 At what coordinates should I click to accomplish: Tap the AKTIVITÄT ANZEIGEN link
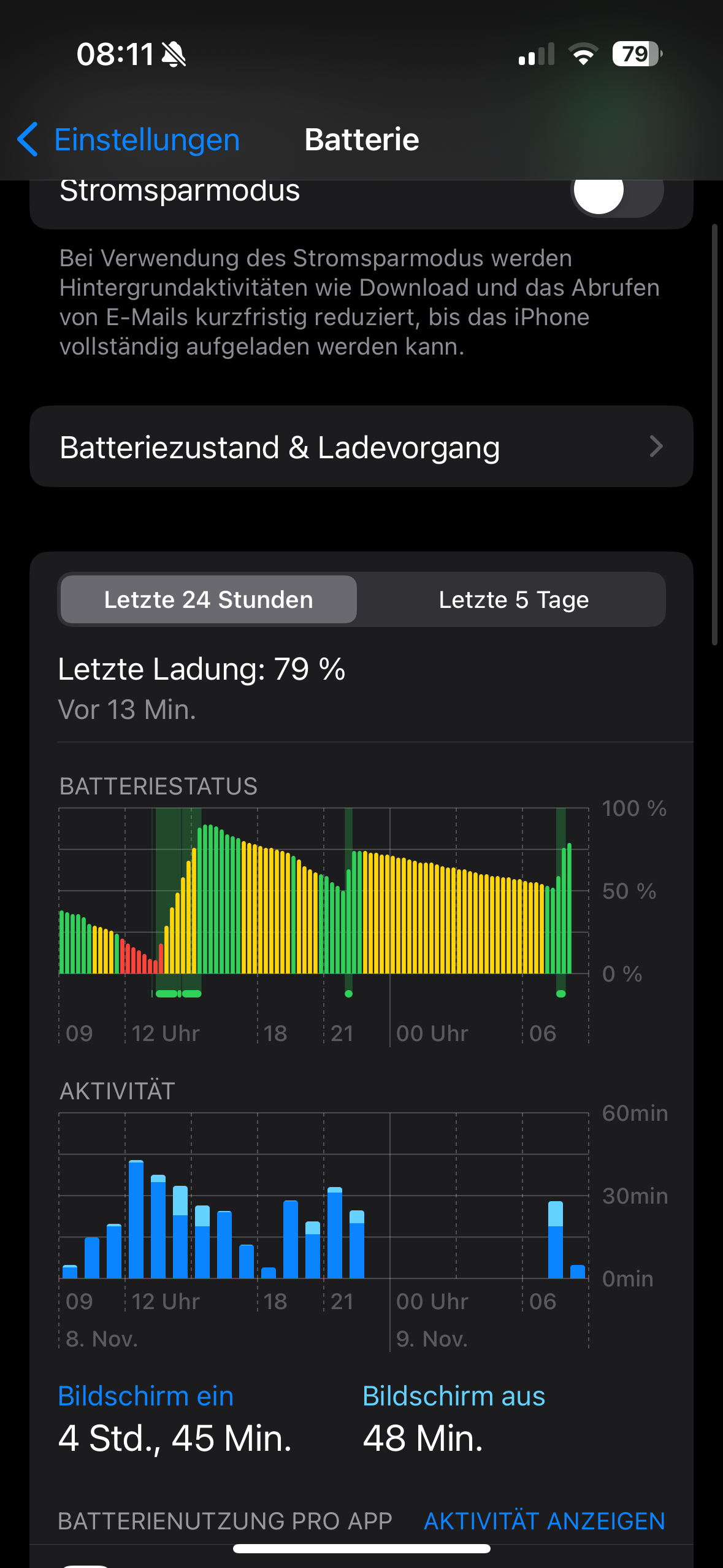pyautogui.click(x=544, y=1521)
